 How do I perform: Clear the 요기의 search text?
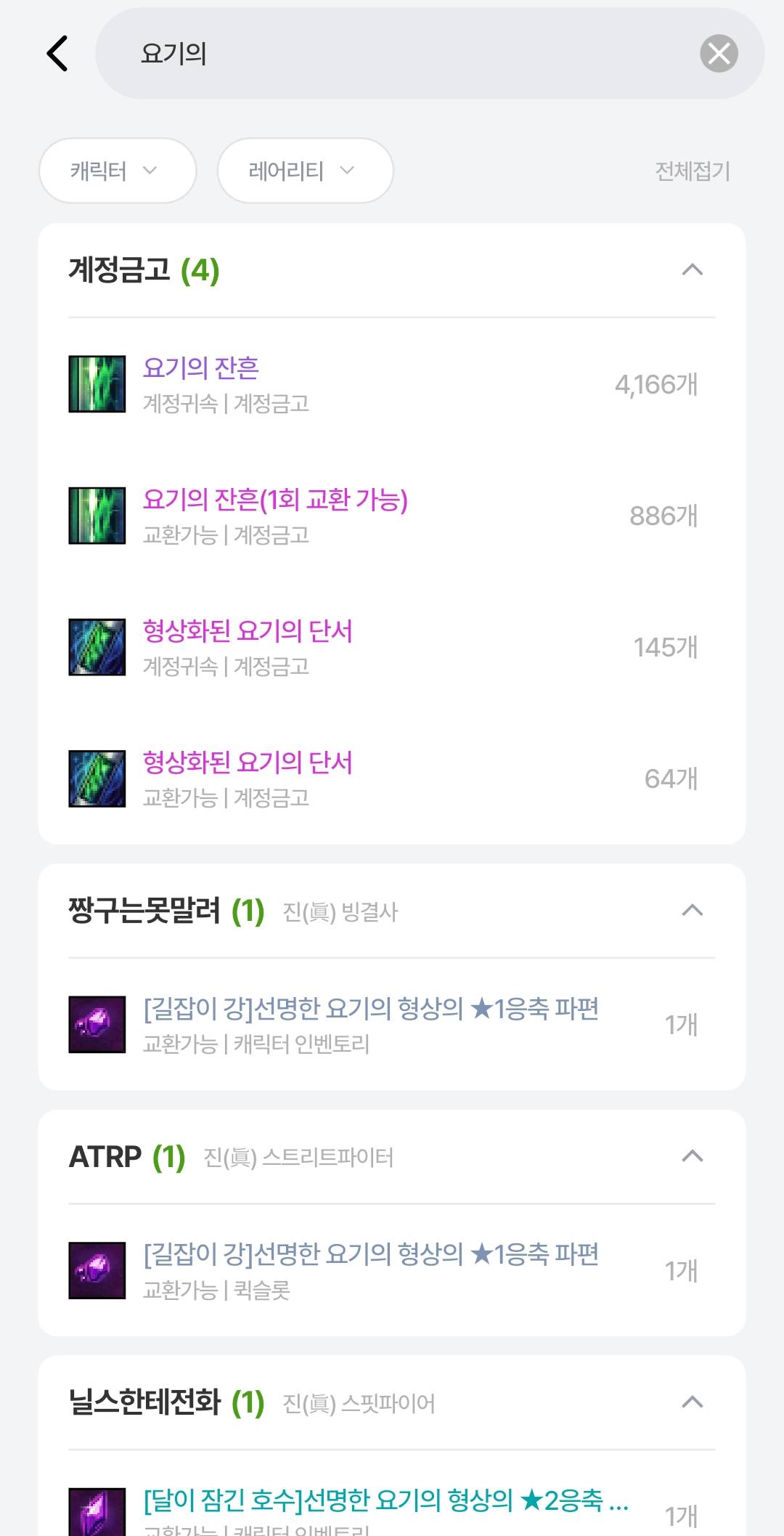(x=719, y=54)
